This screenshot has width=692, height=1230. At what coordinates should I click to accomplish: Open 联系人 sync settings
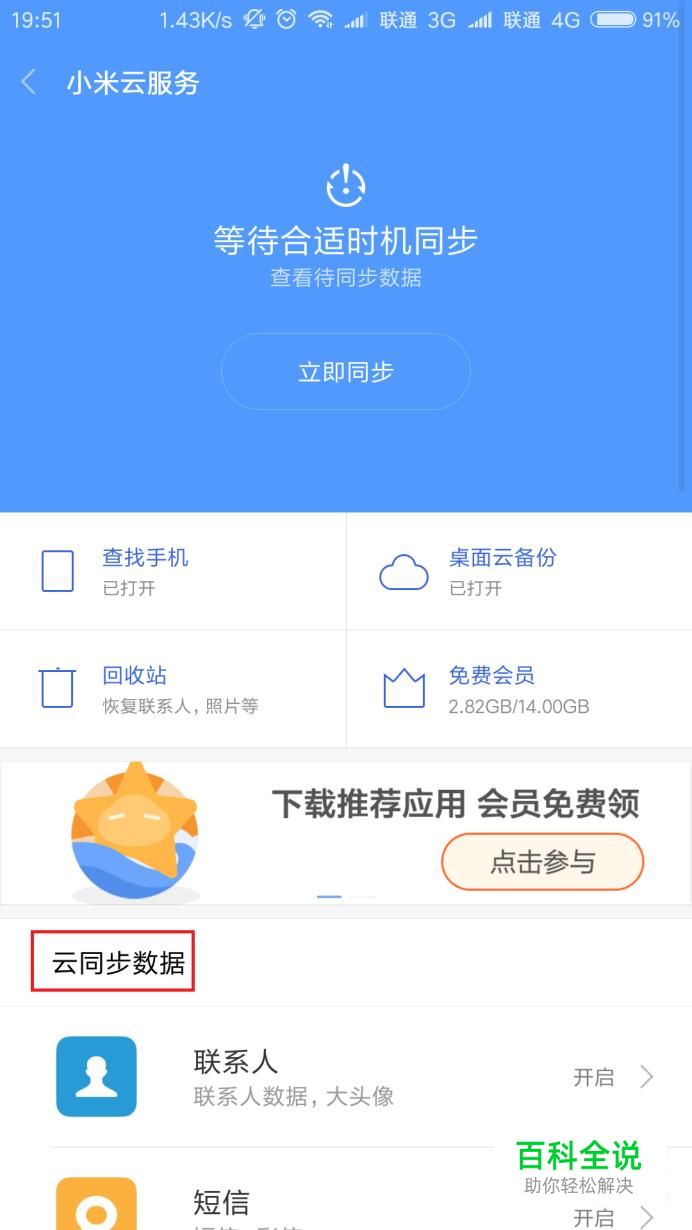point(346,1077)
